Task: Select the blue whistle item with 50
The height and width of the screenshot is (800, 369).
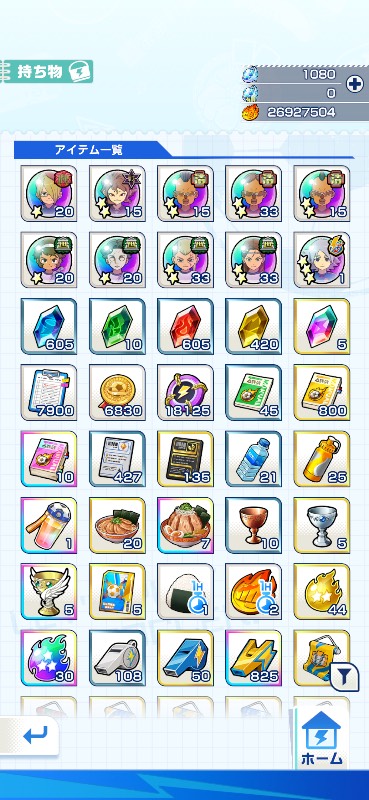Action: click(185, 658)
